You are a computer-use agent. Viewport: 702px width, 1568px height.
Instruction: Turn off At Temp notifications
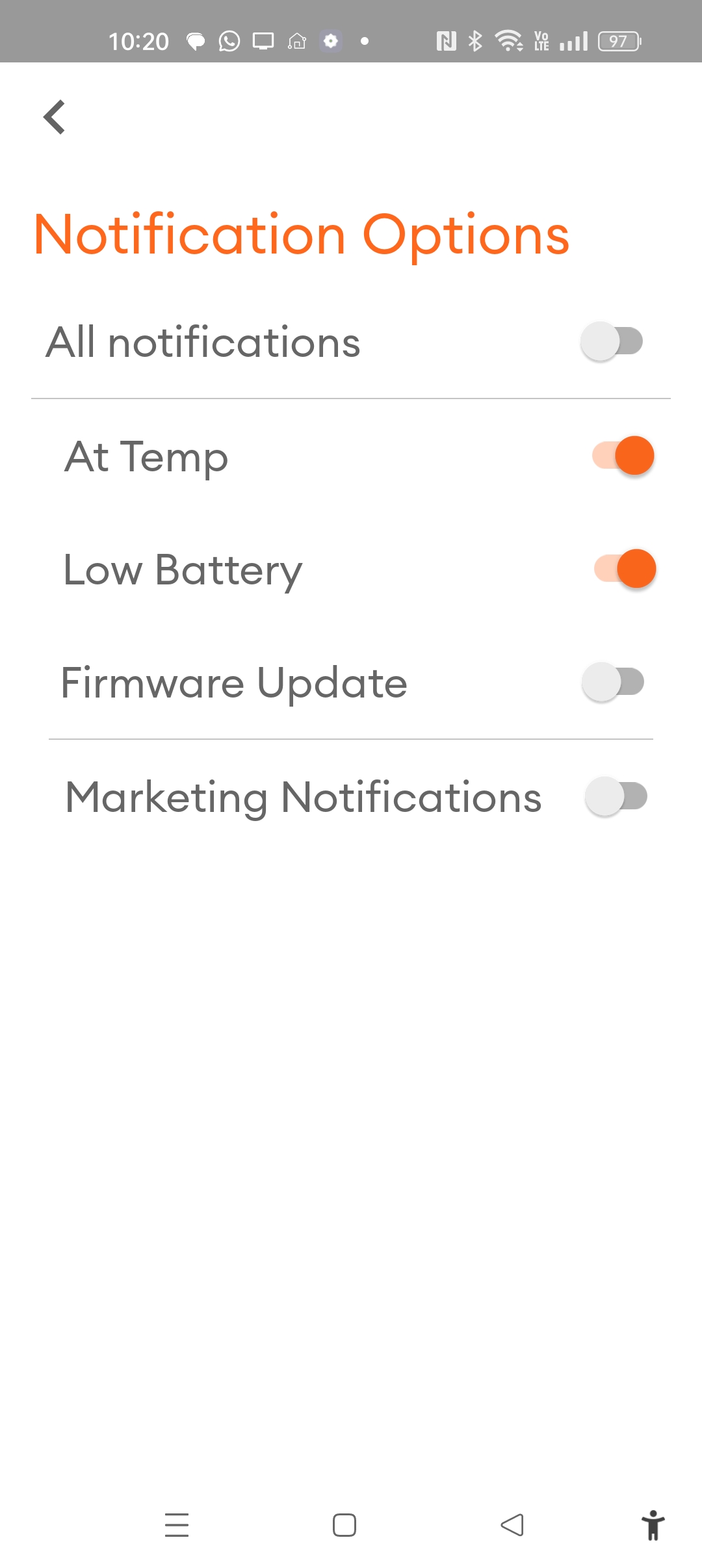(623, 455)
